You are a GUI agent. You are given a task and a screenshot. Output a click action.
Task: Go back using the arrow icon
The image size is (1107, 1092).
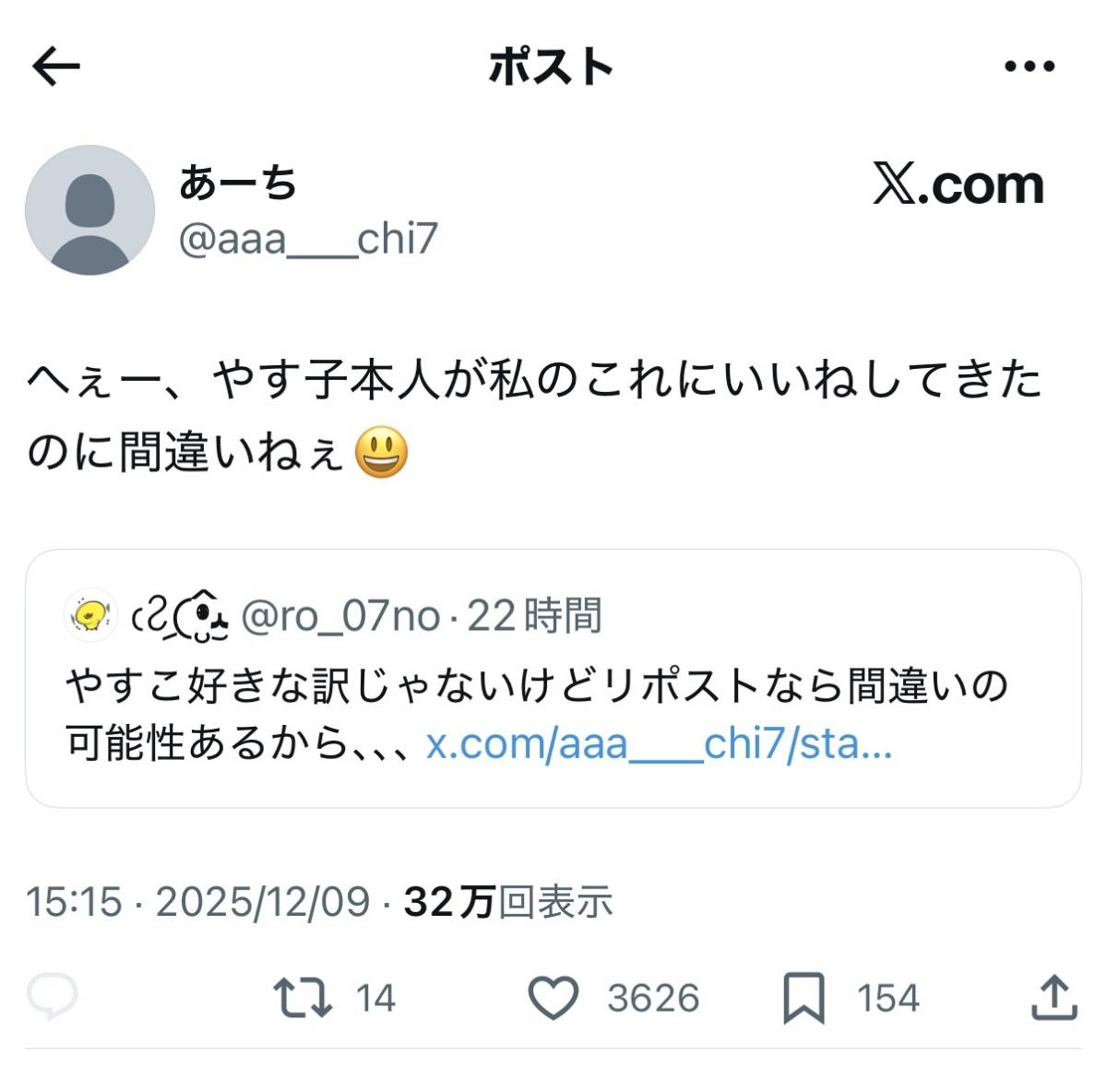click(56, 66)
